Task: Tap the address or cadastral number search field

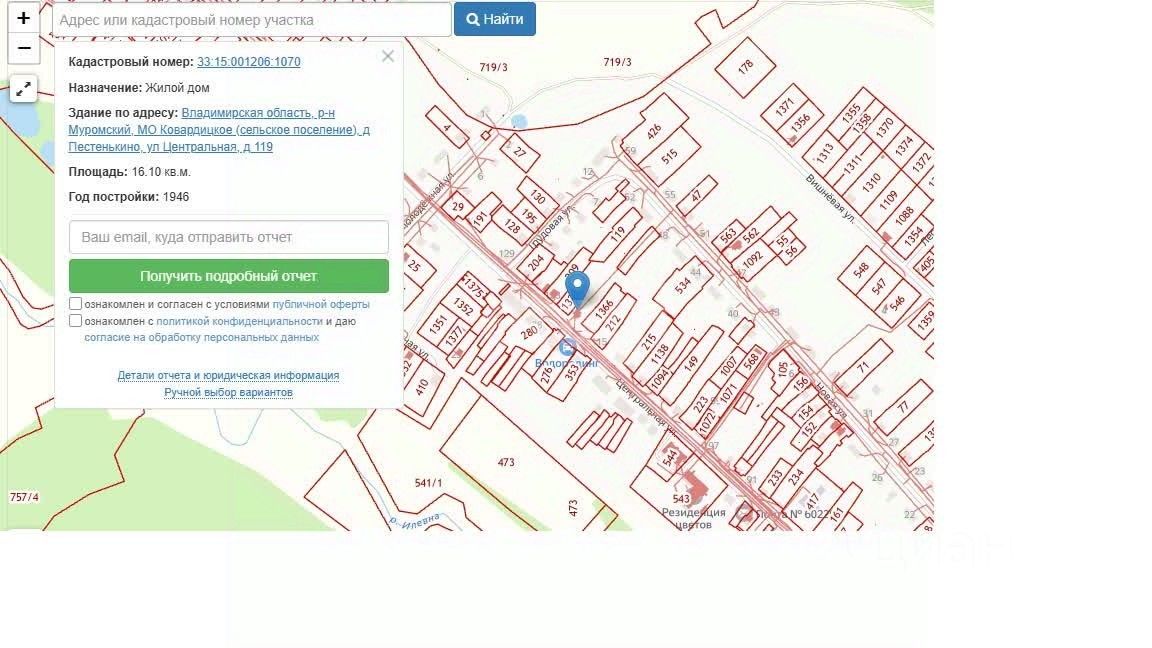Action: (252, 20)
